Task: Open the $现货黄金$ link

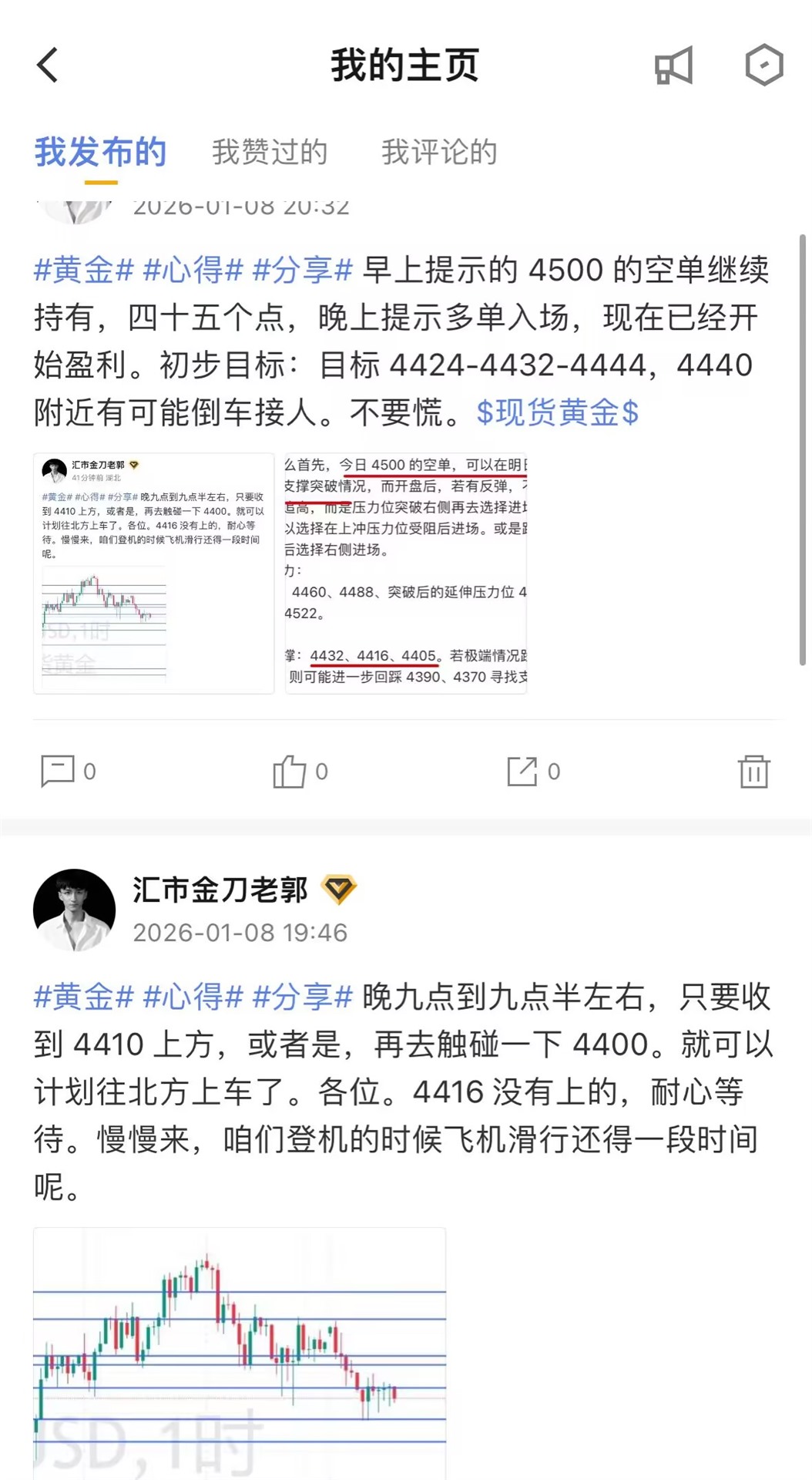Action: (x=557, y=412)
